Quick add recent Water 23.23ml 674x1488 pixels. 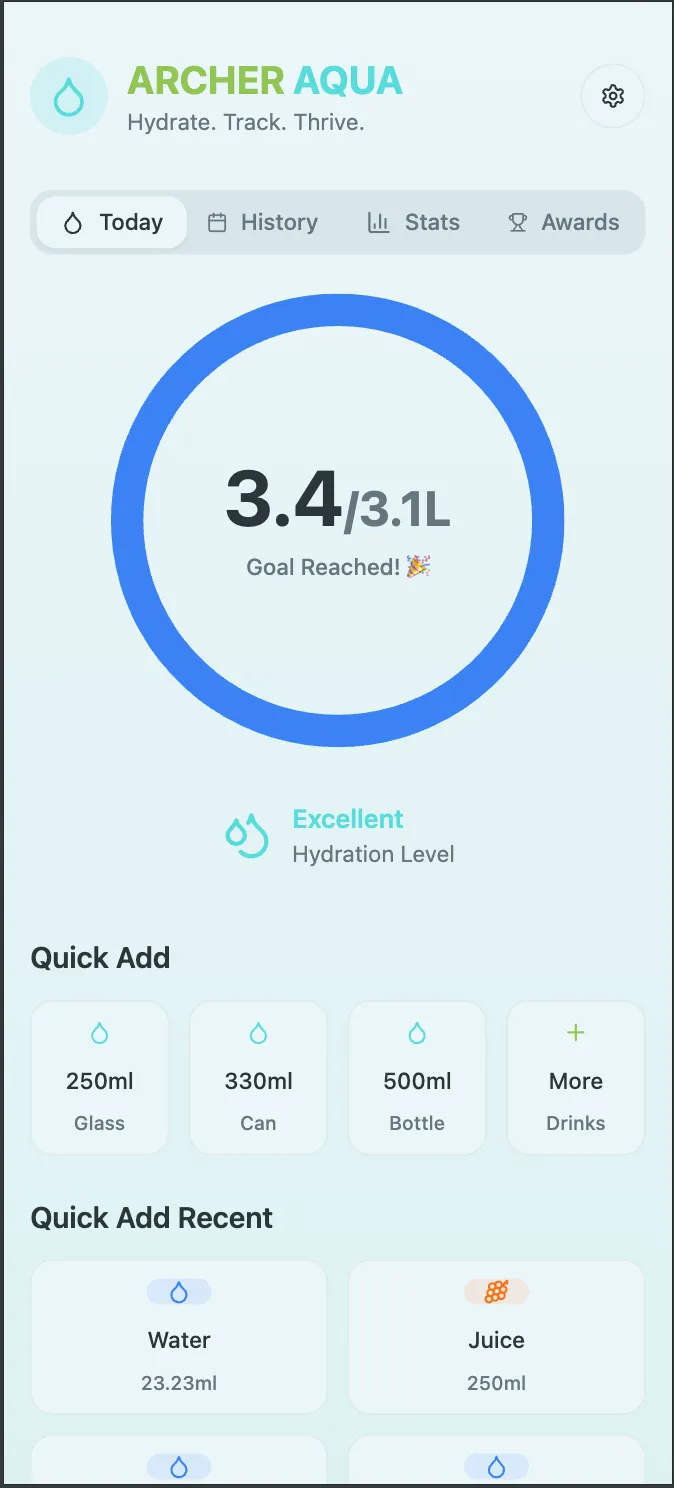(179, 1337)
